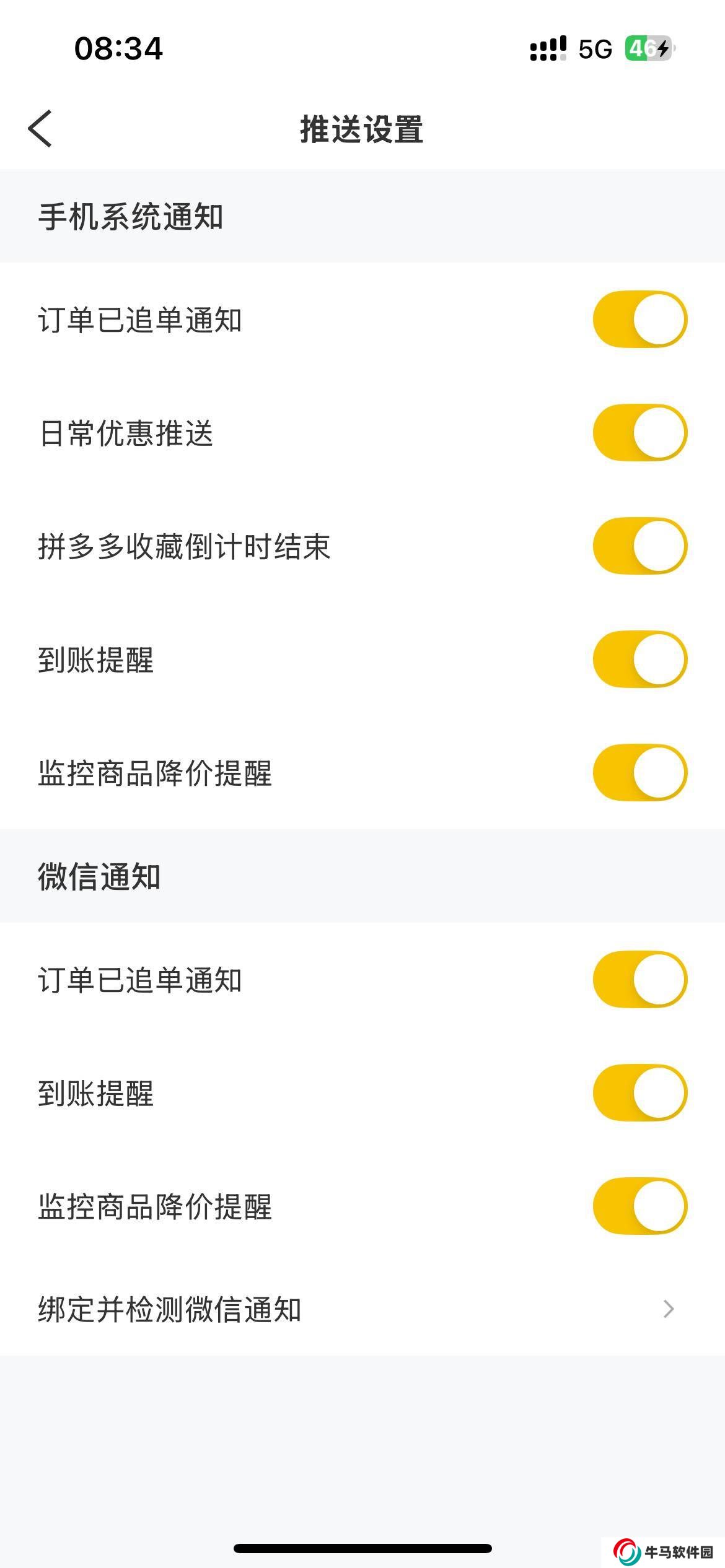
Task: Toggle 拼多多收藏倒计时结束 notification
Action: [639, 546]
